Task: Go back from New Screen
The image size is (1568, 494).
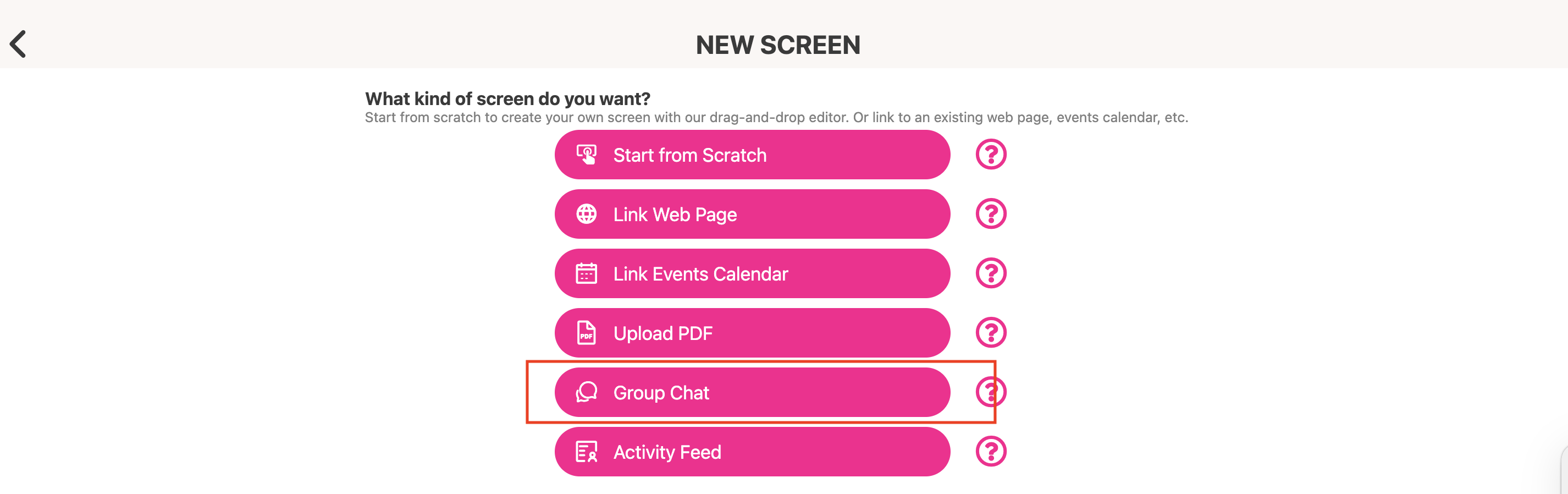Action: (18, 44)
